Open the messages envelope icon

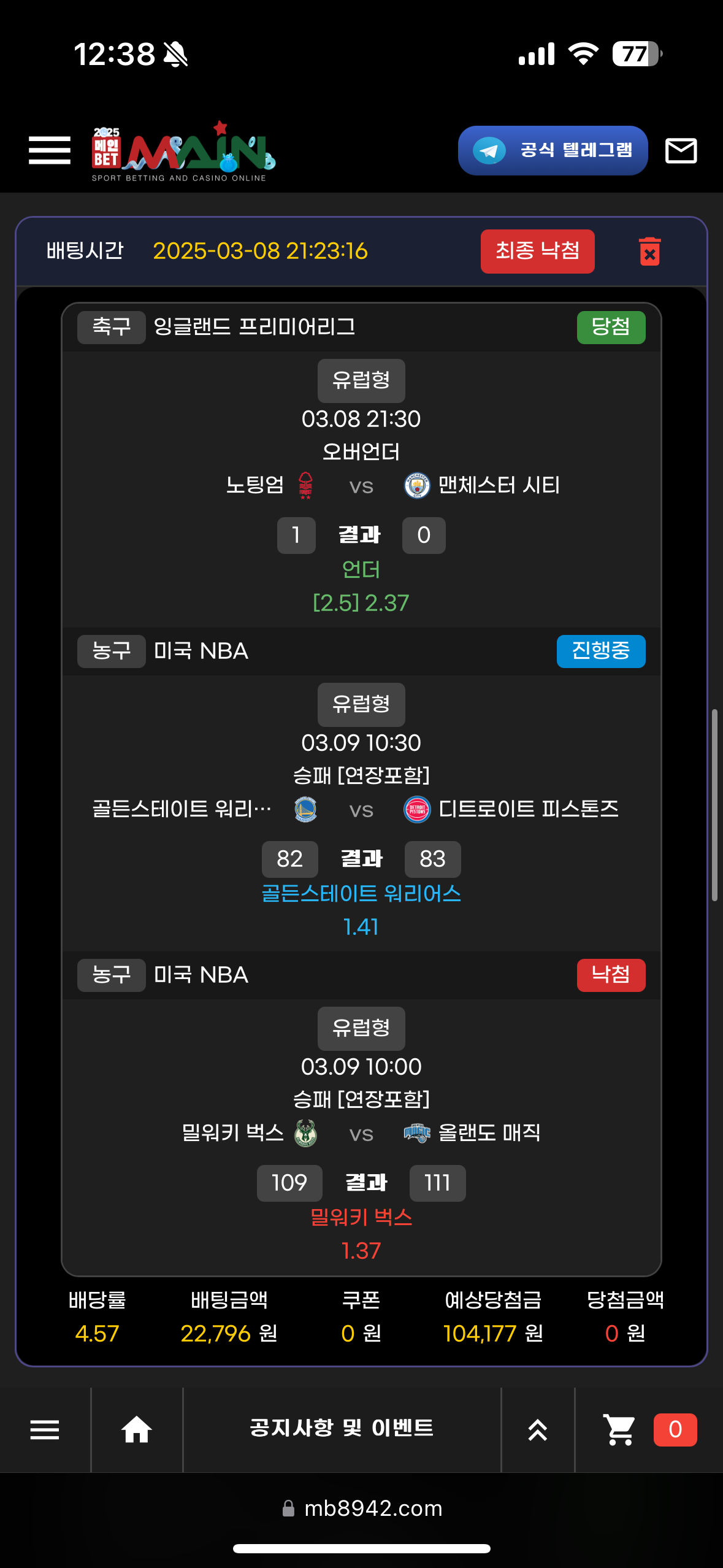click(681, 150)
